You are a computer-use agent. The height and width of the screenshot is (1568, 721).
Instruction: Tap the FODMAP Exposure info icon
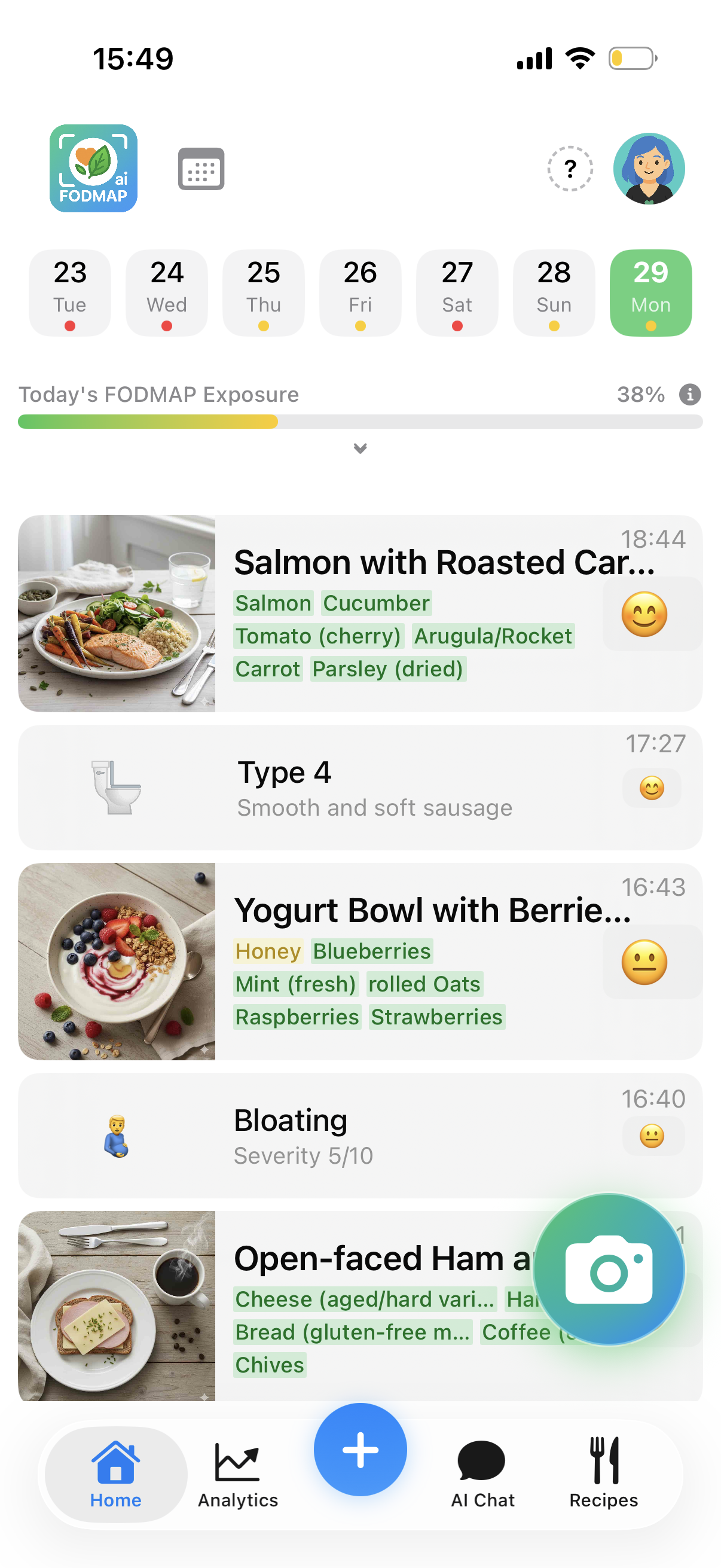[x=689, y=395]
